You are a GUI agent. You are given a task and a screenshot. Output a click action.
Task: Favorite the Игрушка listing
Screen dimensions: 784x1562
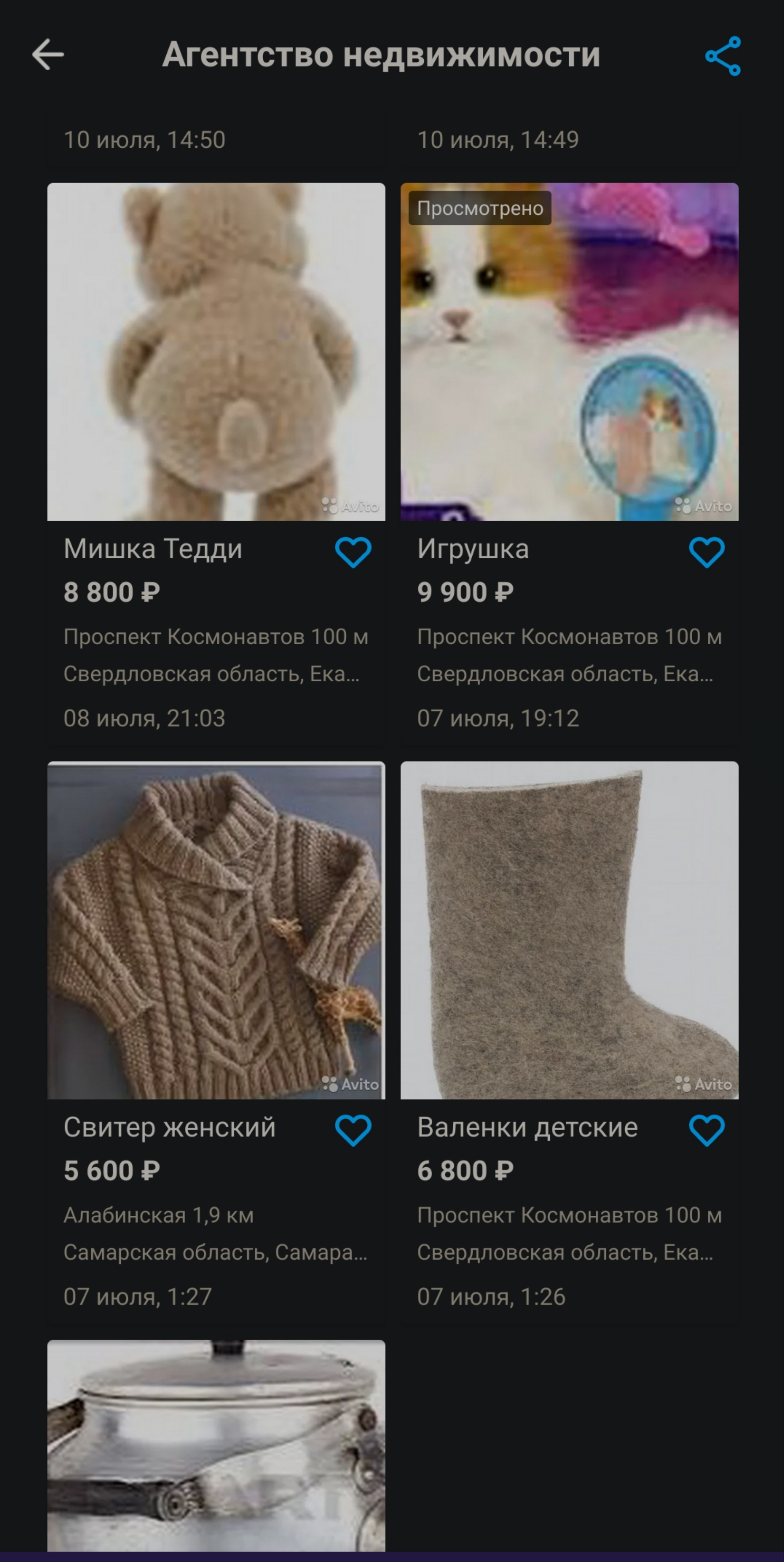[706, 553]
